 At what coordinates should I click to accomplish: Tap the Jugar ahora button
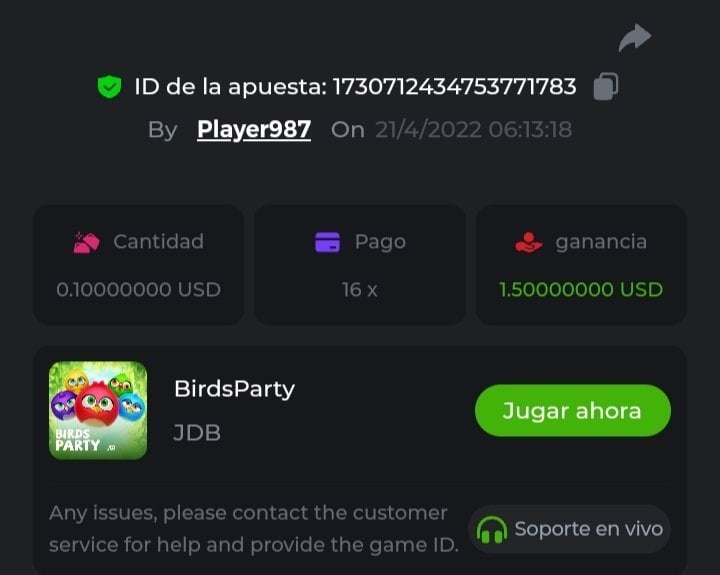tap(572, 411)
